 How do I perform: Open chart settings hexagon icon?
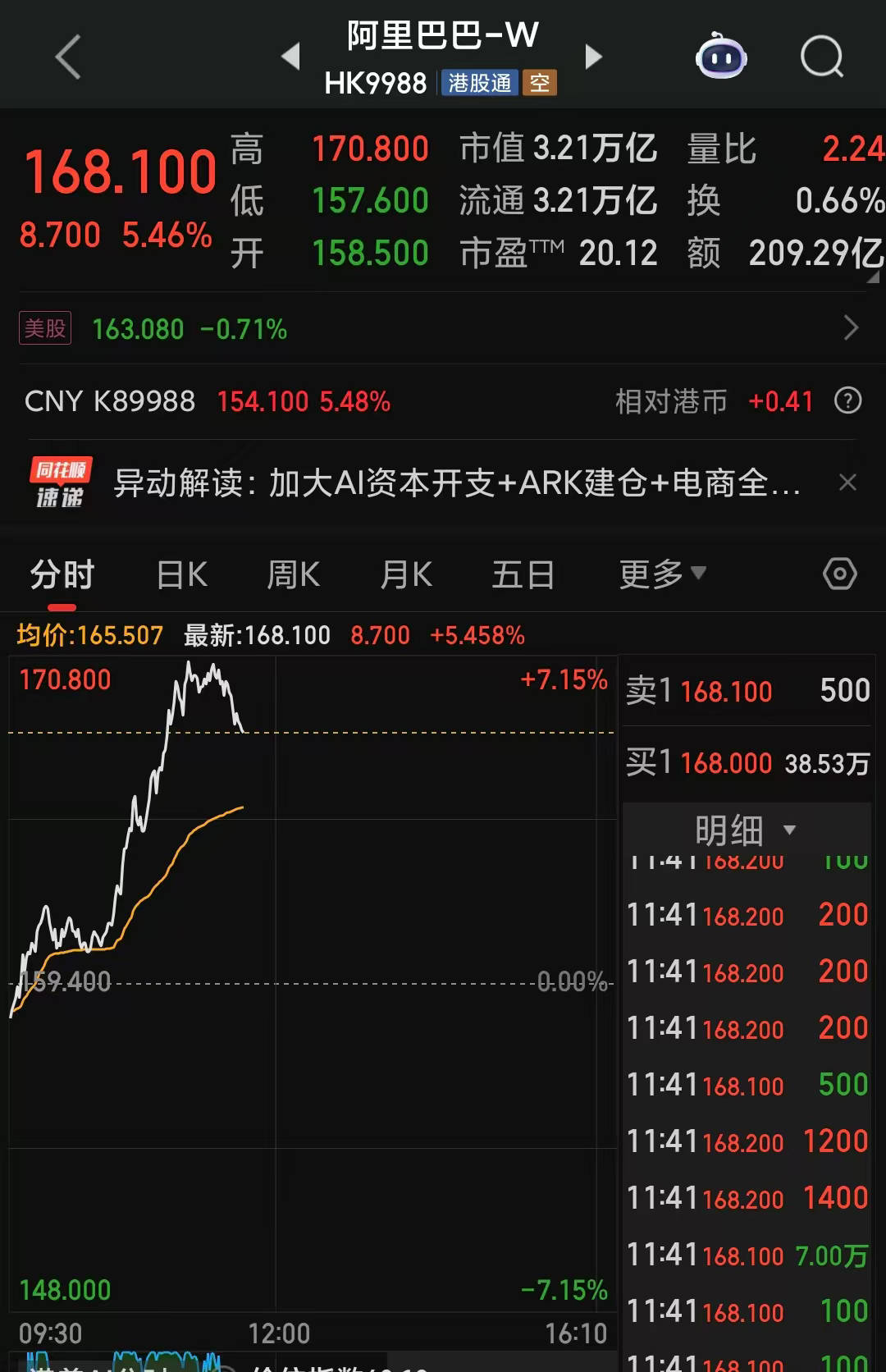[x=839, y=574]
